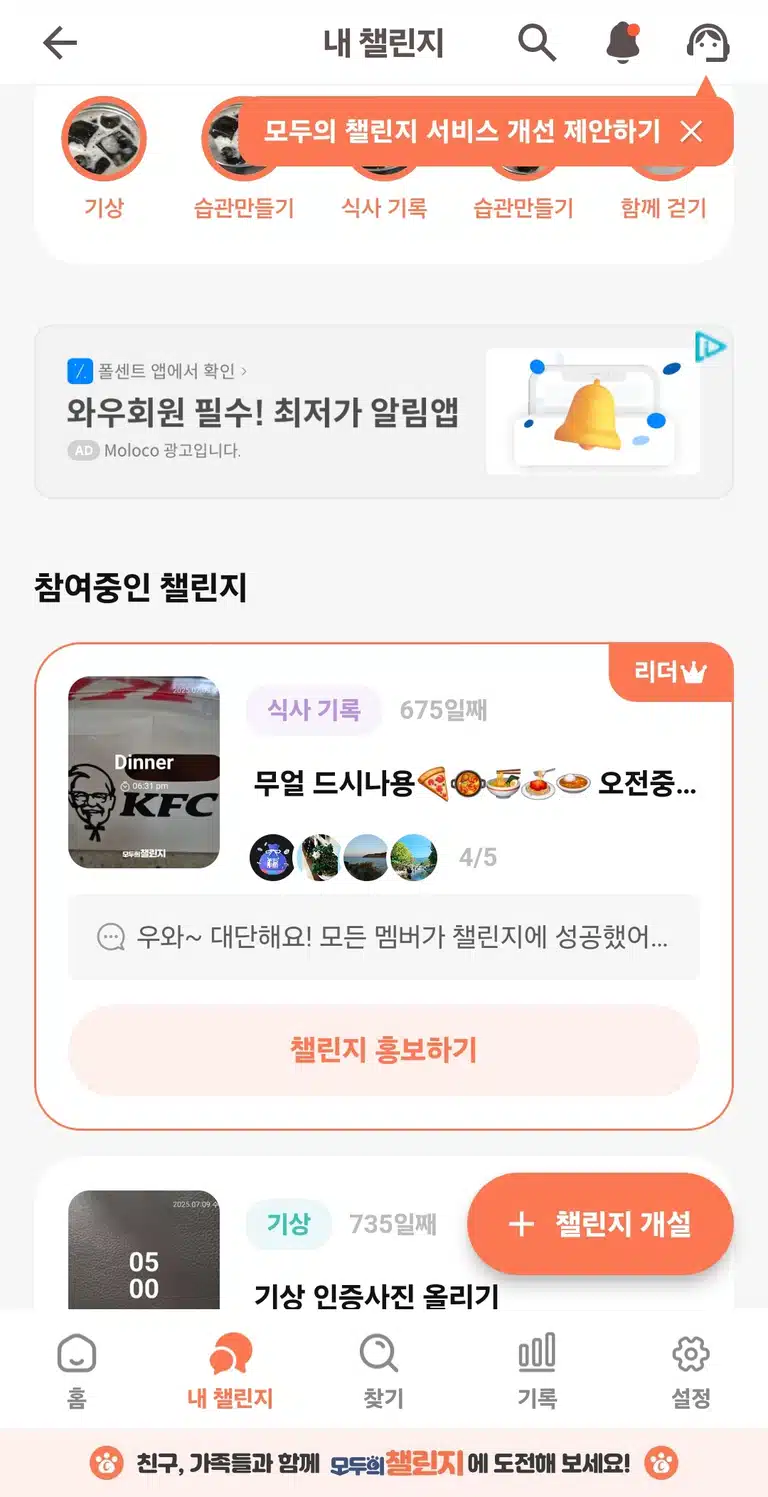Create a new challenge with 챌린지 개설
The height and width of the screenshot is (1497, 768).
click(600, 1224)
